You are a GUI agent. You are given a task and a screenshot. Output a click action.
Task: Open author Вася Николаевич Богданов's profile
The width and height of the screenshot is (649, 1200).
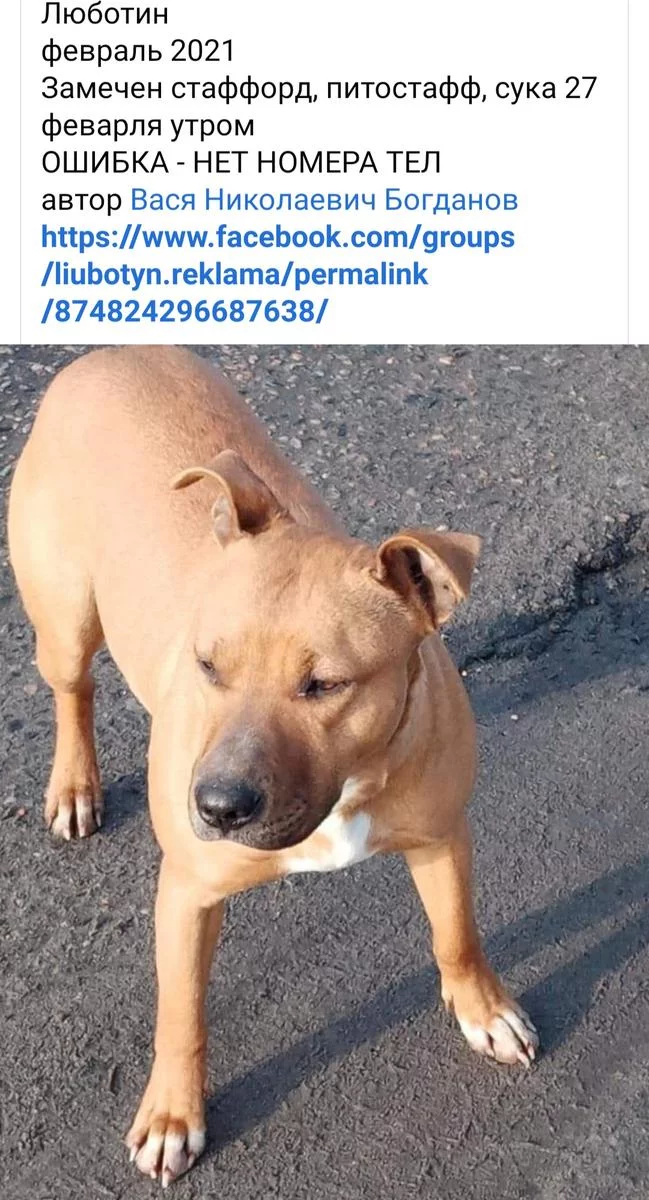coord(324,200)
